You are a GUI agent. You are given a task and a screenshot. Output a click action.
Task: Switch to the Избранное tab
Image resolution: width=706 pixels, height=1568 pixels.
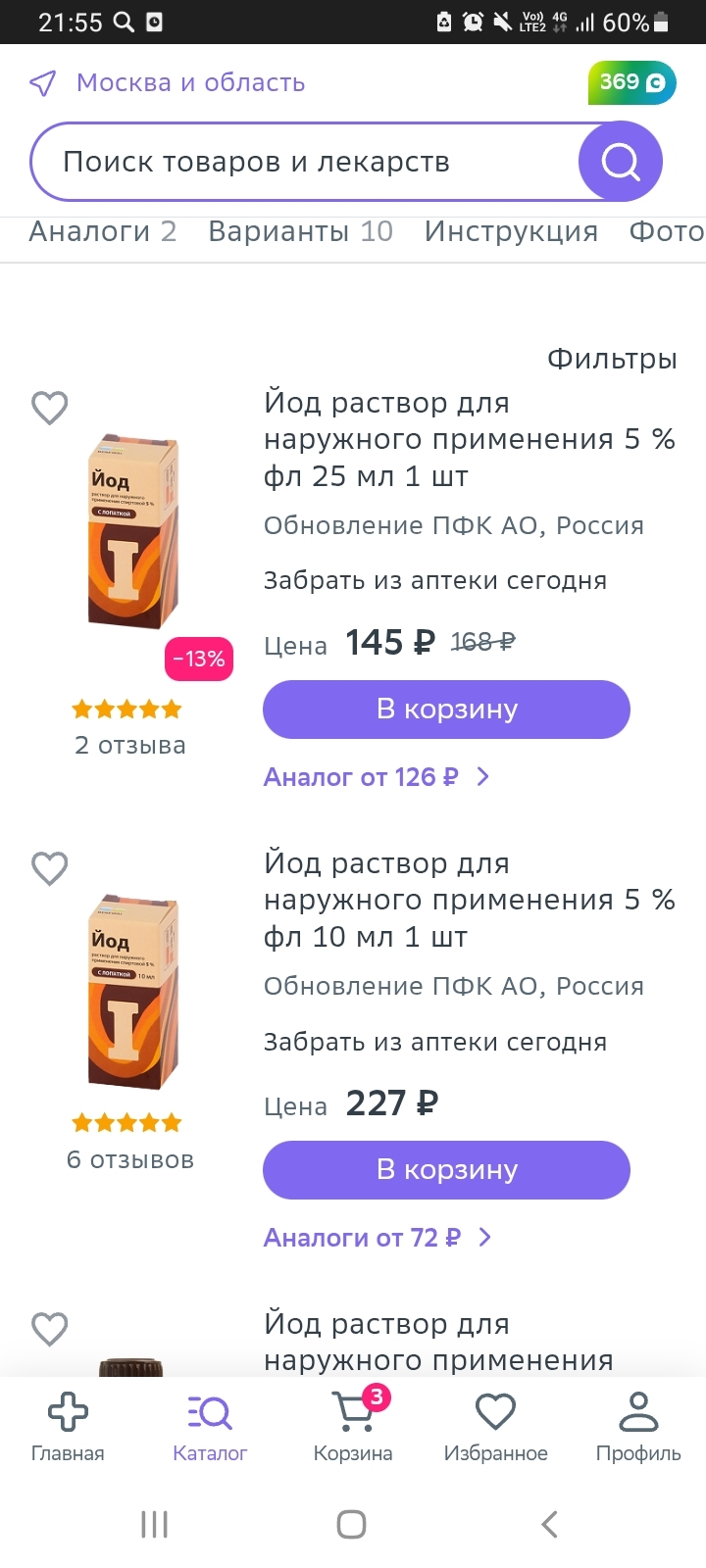(x=495, y=1427)
